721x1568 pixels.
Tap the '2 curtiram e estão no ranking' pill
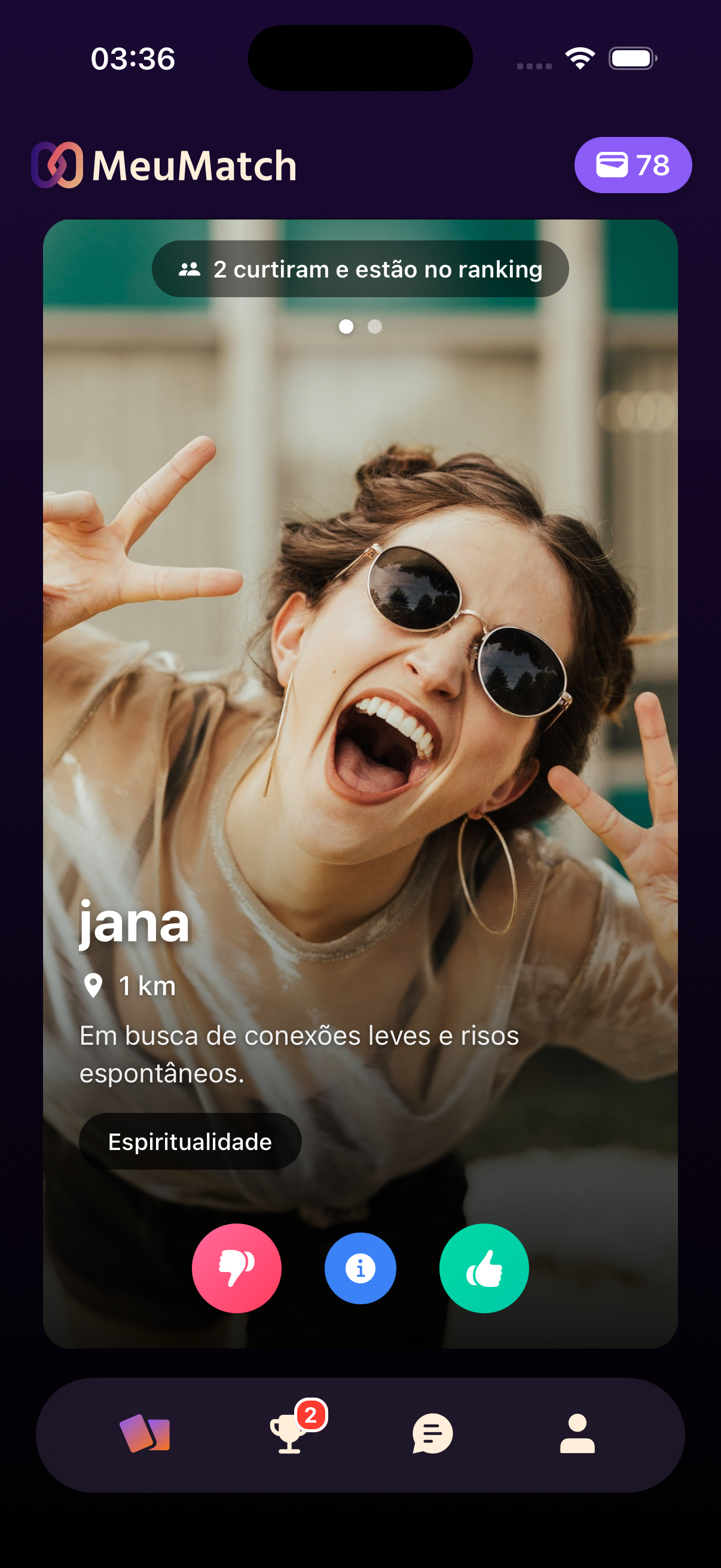360,269
